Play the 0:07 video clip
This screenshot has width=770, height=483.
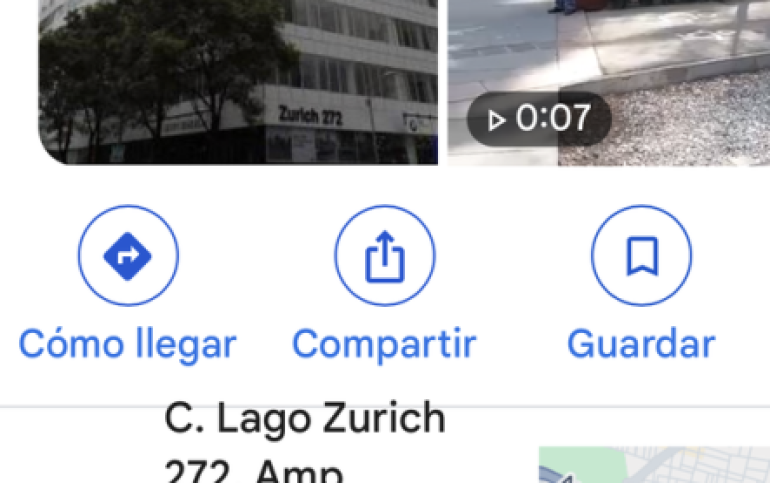[x=608, y=80]
